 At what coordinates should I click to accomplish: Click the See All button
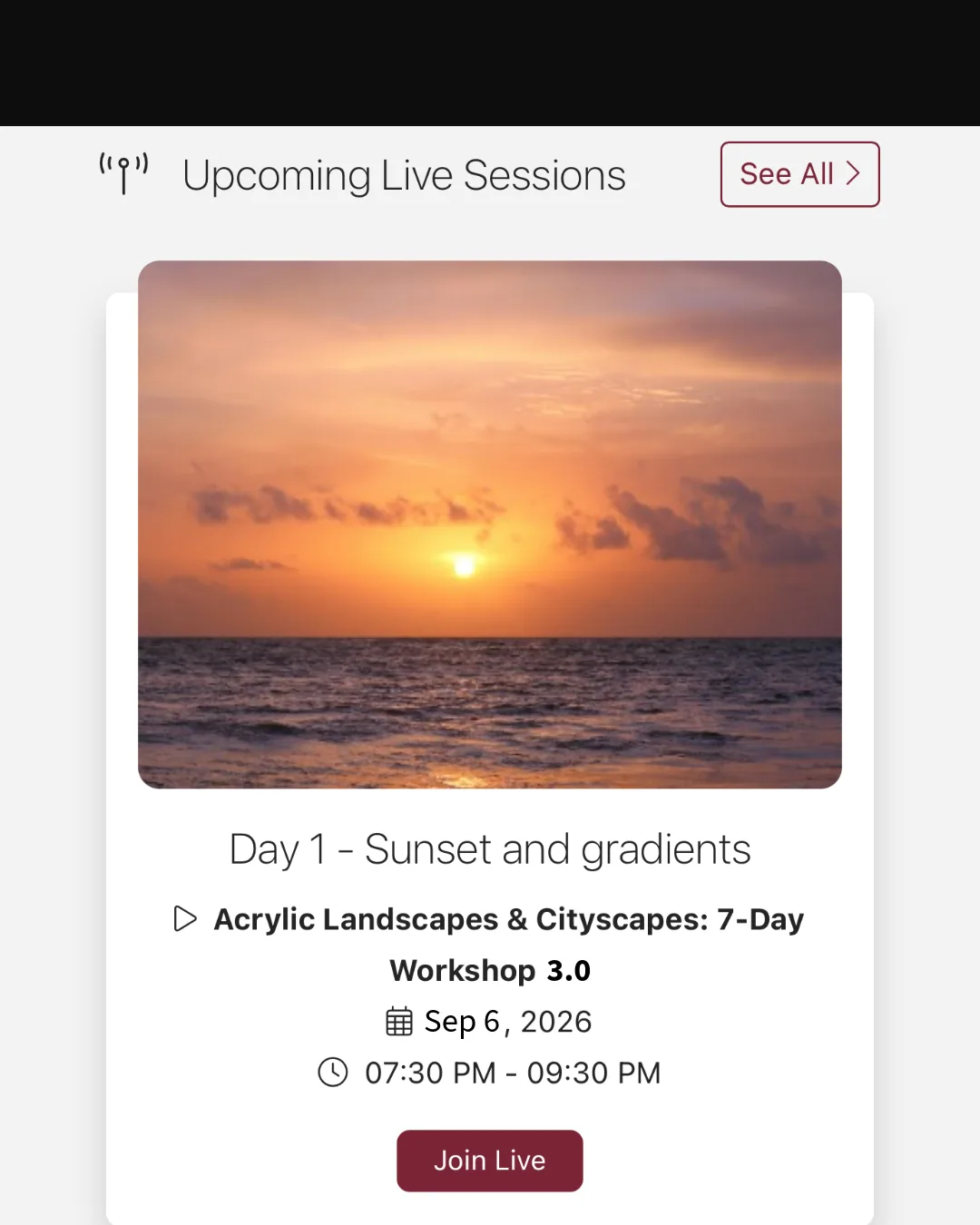coord(799,174)
